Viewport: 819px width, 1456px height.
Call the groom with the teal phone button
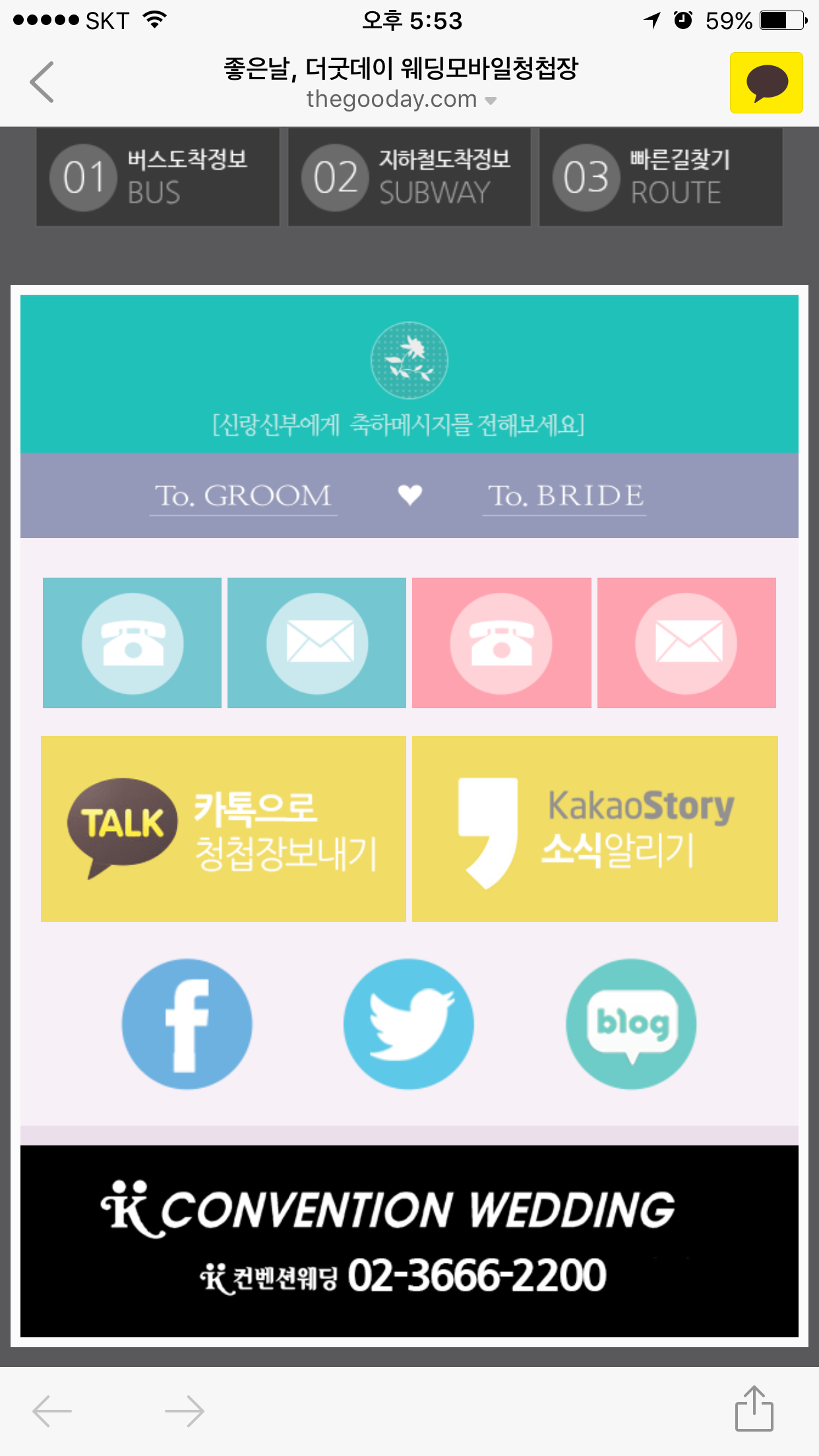click(x=133, y=643)
